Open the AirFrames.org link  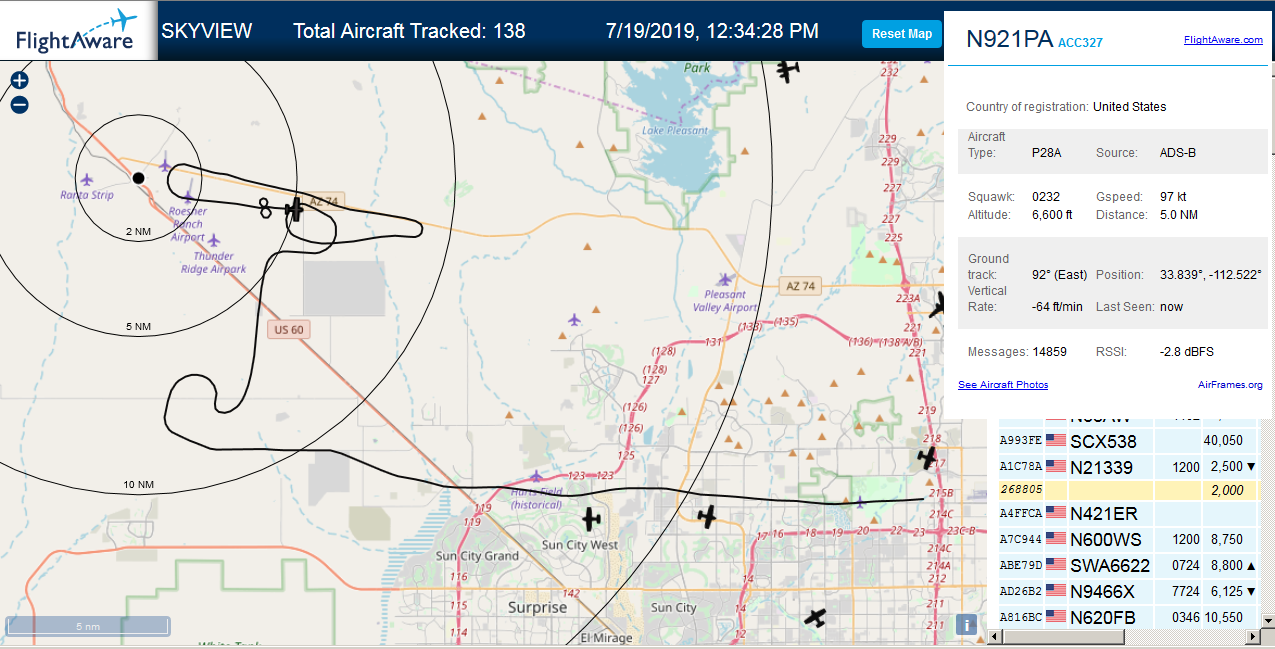pyautogui.click(x=1230, y=385)
